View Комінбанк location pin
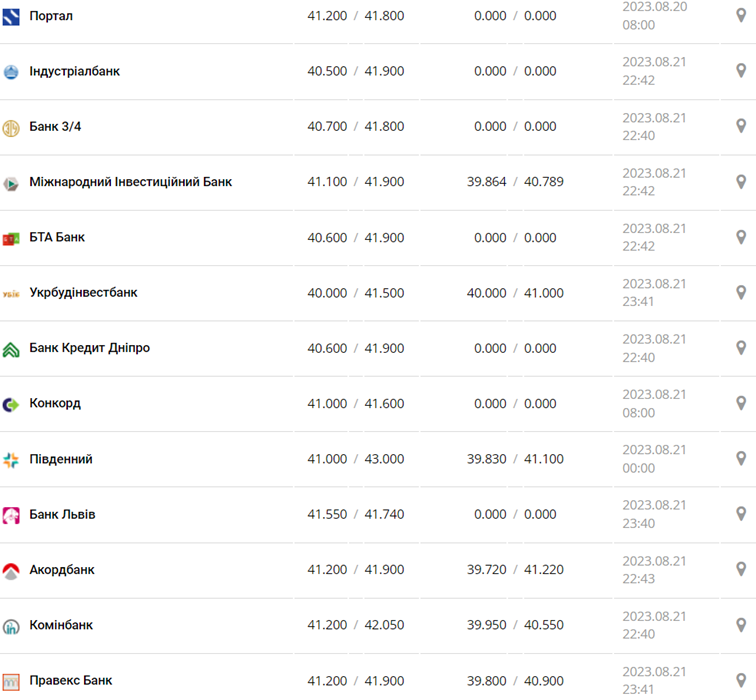756x700 pixels. 741,625
